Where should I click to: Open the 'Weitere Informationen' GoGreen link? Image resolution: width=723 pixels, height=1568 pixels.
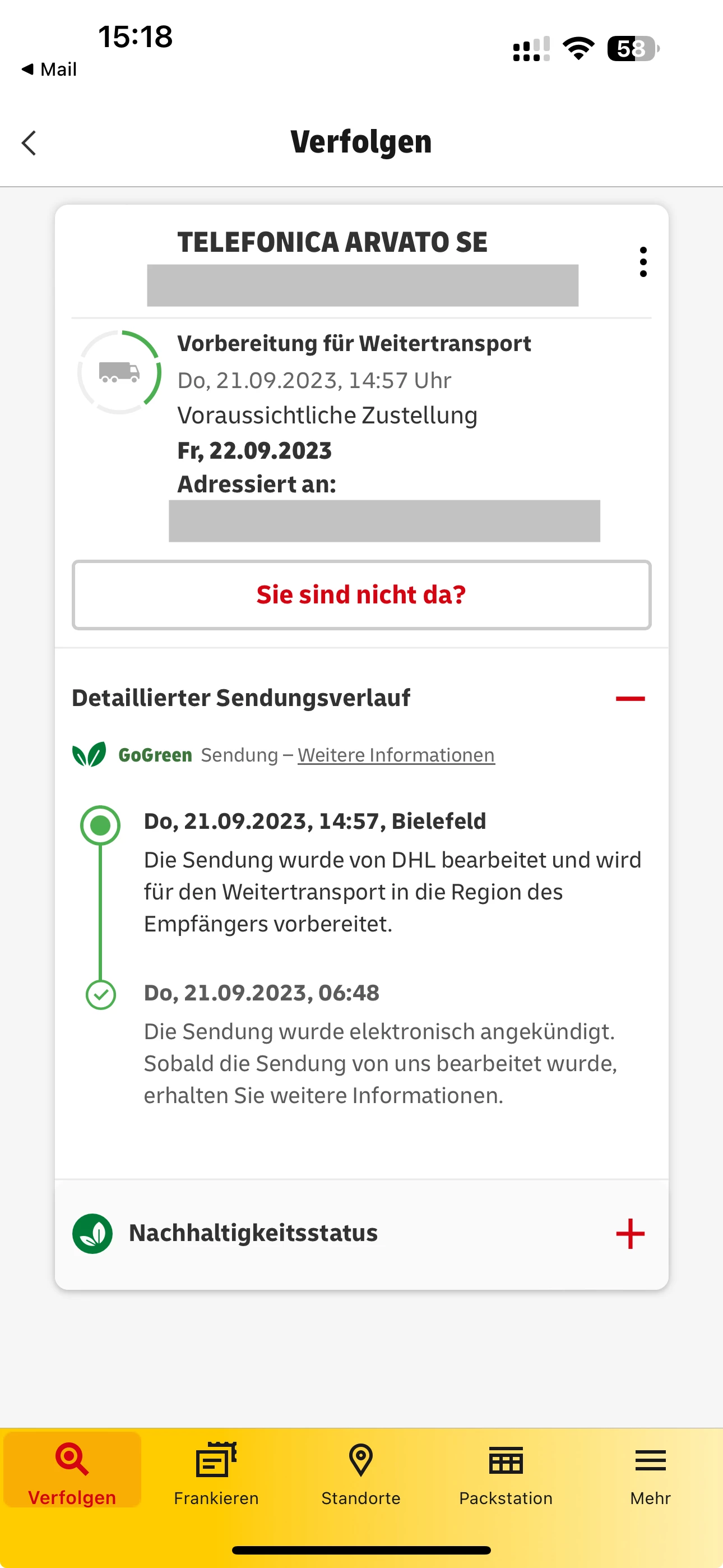click(396, 755)
